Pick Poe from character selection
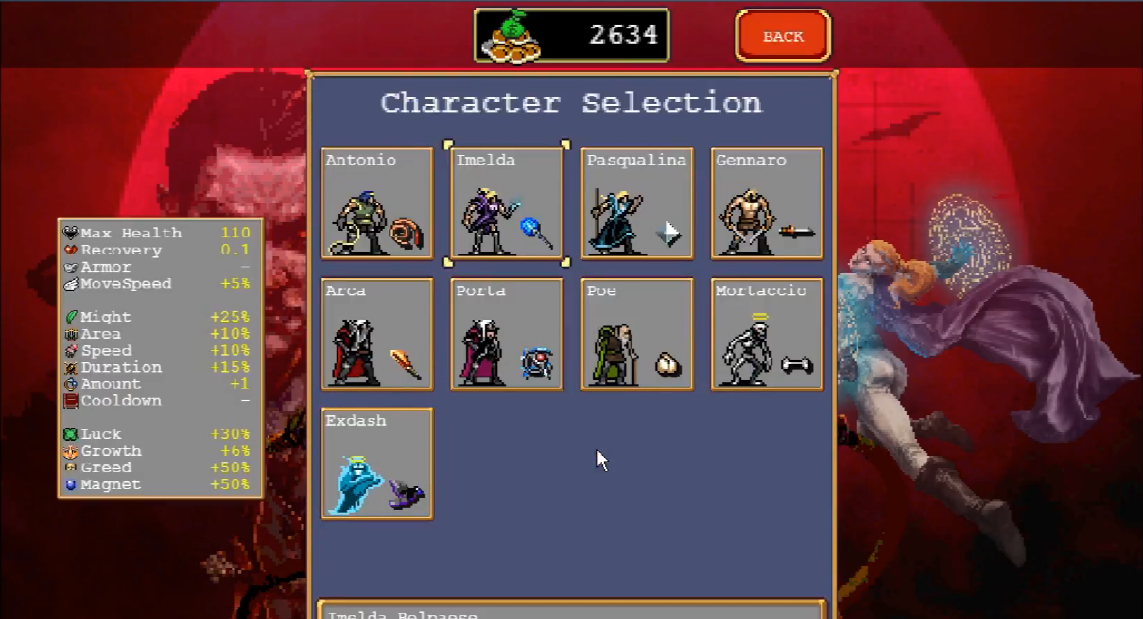The height and width of the screenshot is (619, 1143). tap(637, 334)
